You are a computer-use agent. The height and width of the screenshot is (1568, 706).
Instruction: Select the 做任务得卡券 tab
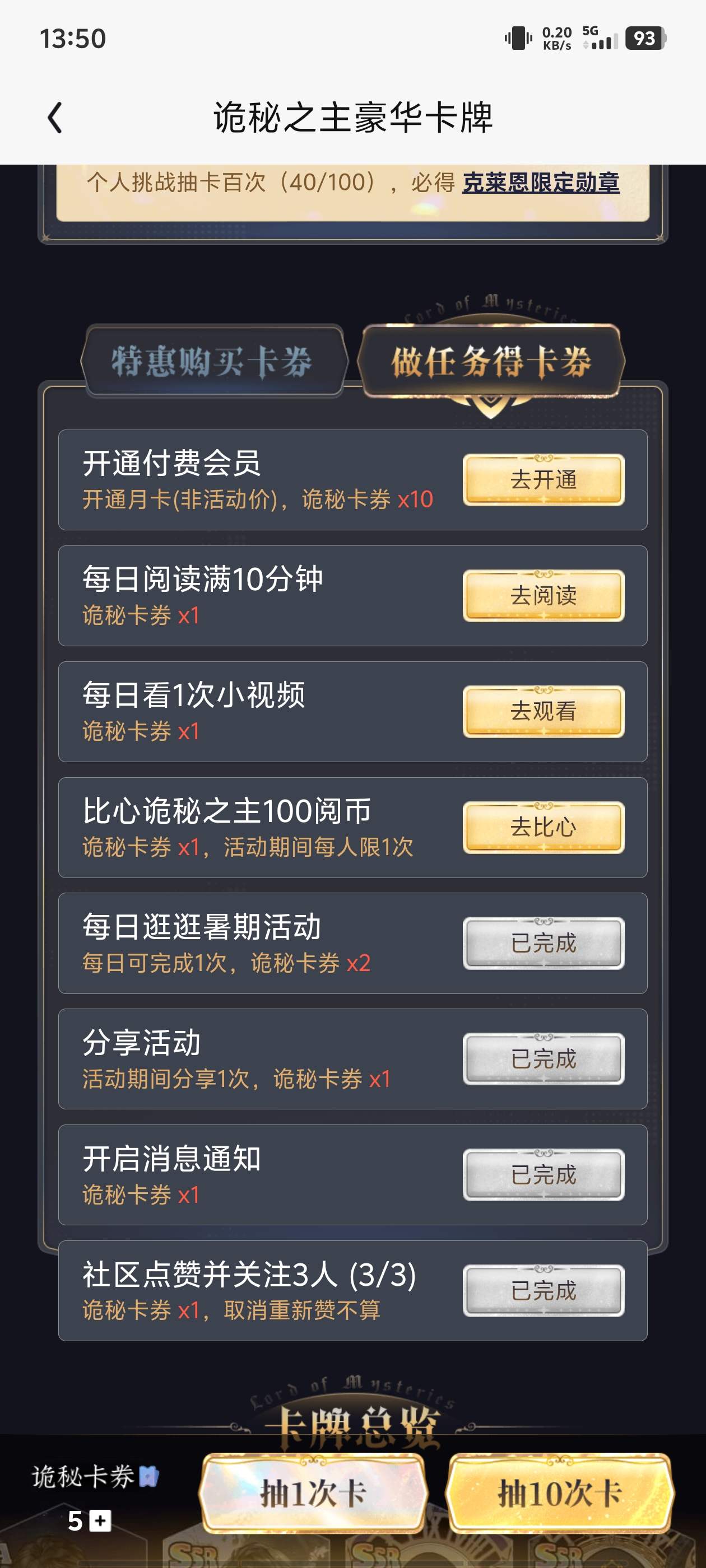click(x=491, y=361)
